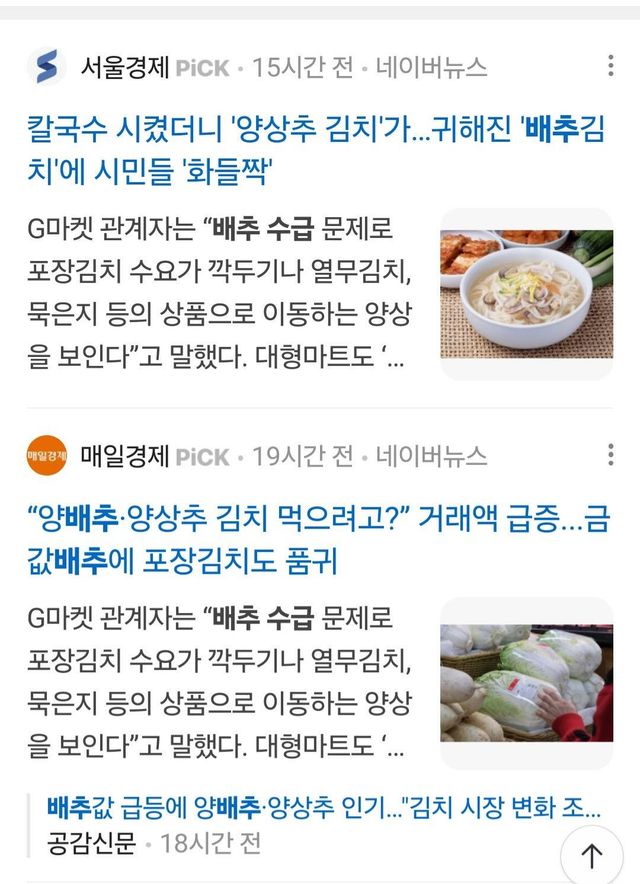This screenshot has width=640, height=884.
Task: Visit the 서울경제 publisher page
Action: [x=124, y=68]
